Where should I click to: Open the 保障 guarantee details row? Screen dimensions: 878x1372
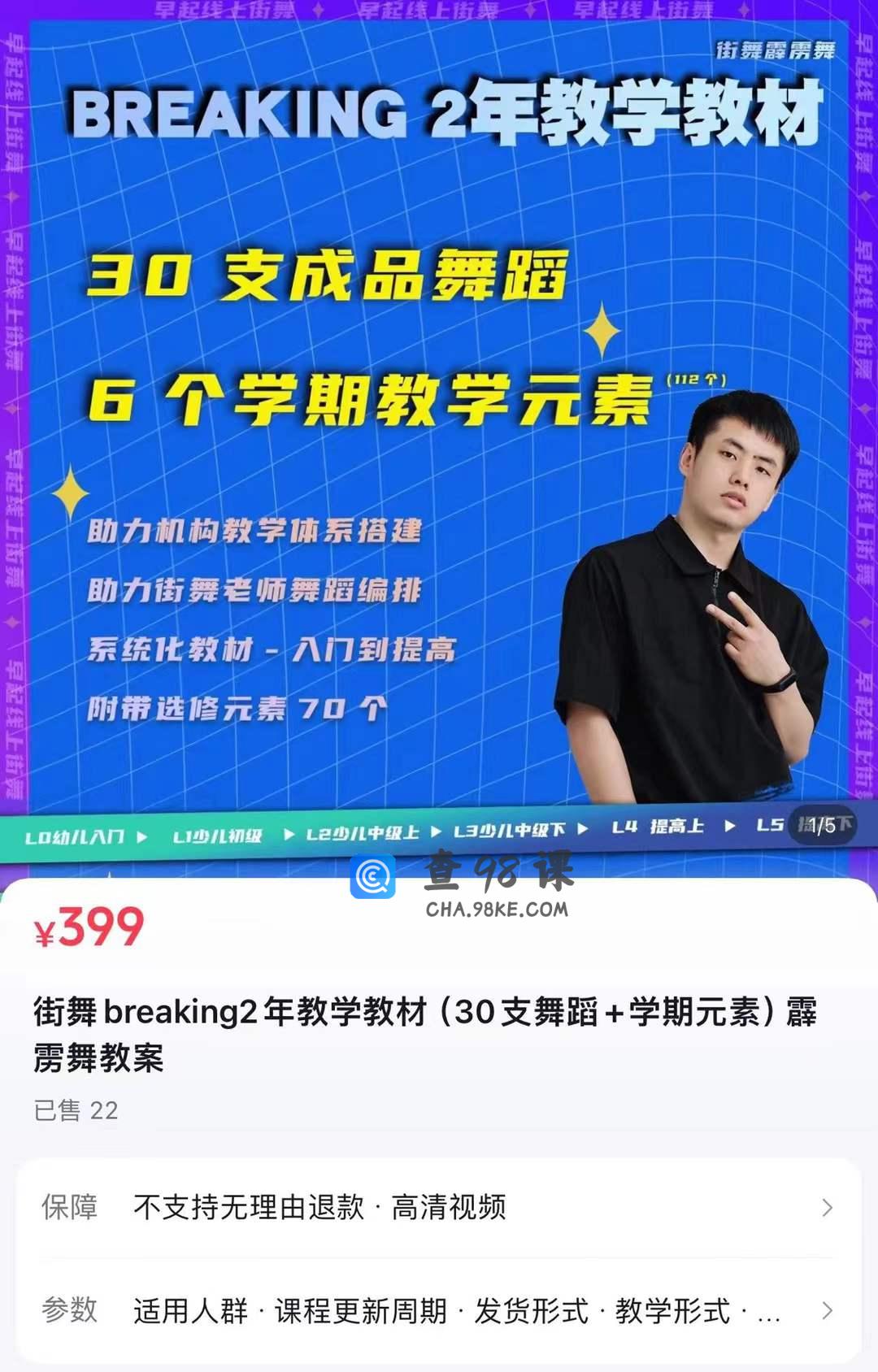(439, 1208)
